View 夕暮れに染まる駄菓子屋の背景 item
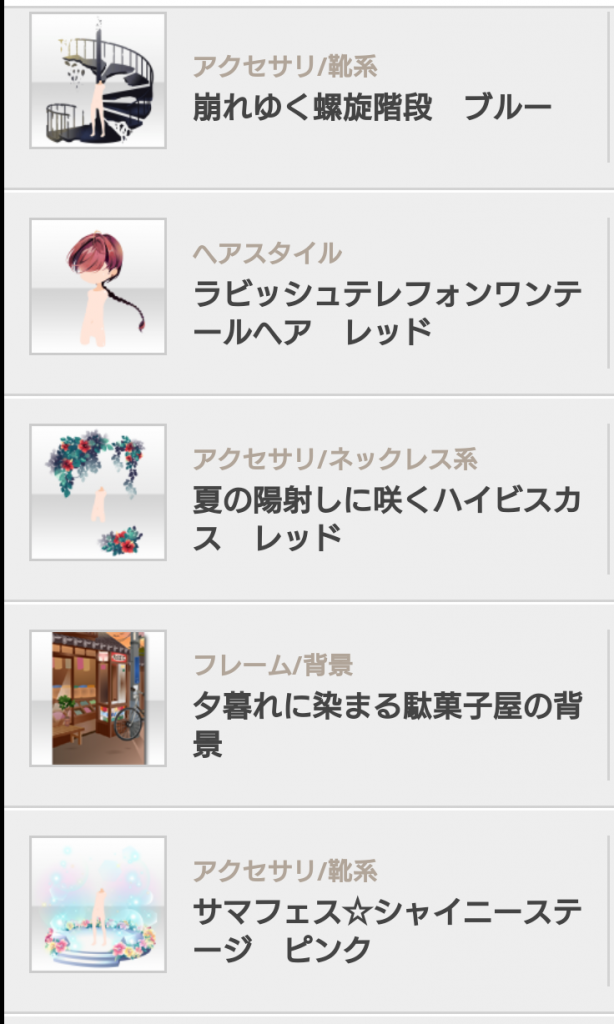The height and width of the screenshot is (1024, 614). click(x=308, y=705)
